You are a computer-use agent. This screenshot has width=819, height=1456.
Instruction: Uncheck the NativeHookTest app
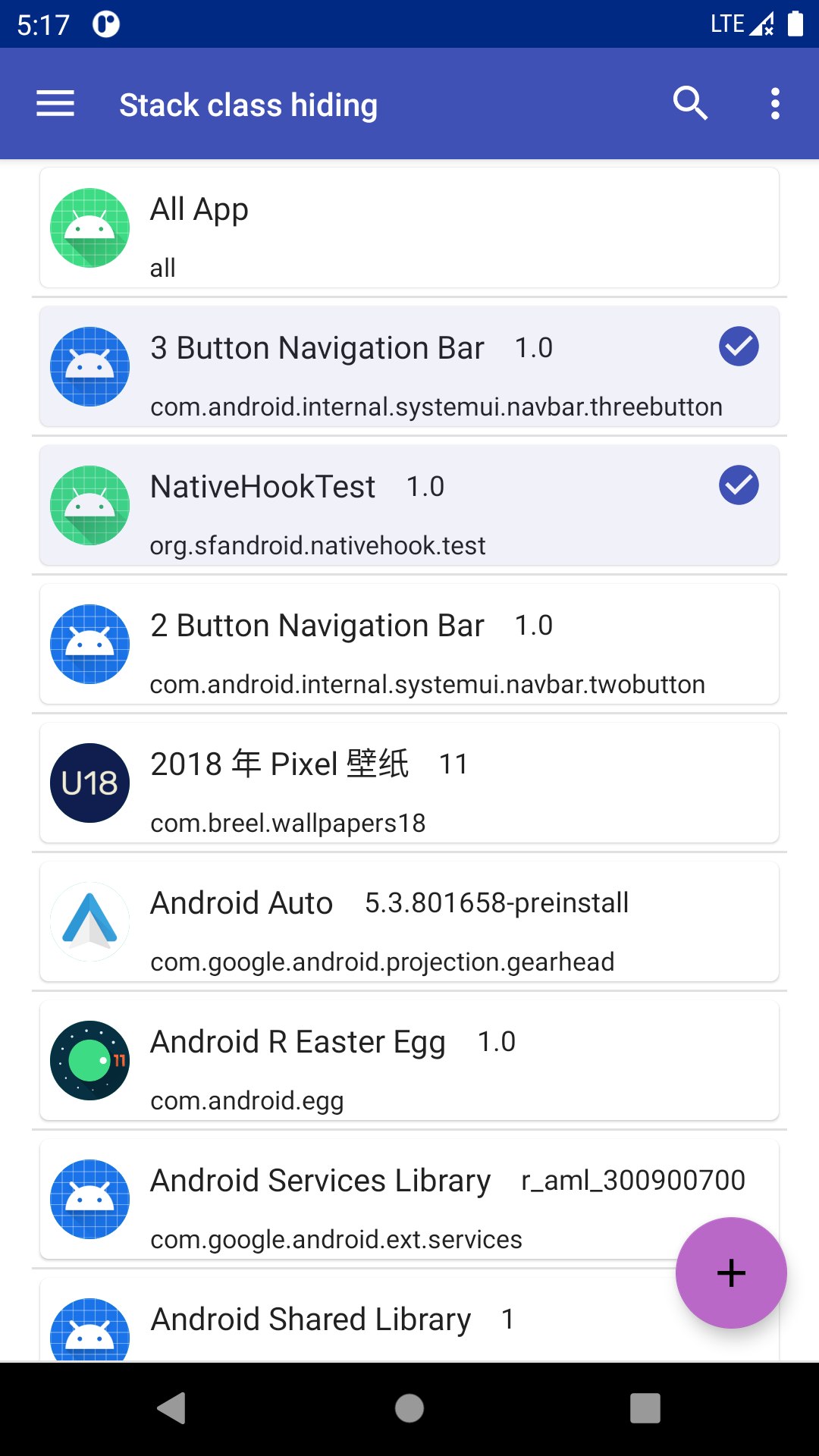point(738,486)
